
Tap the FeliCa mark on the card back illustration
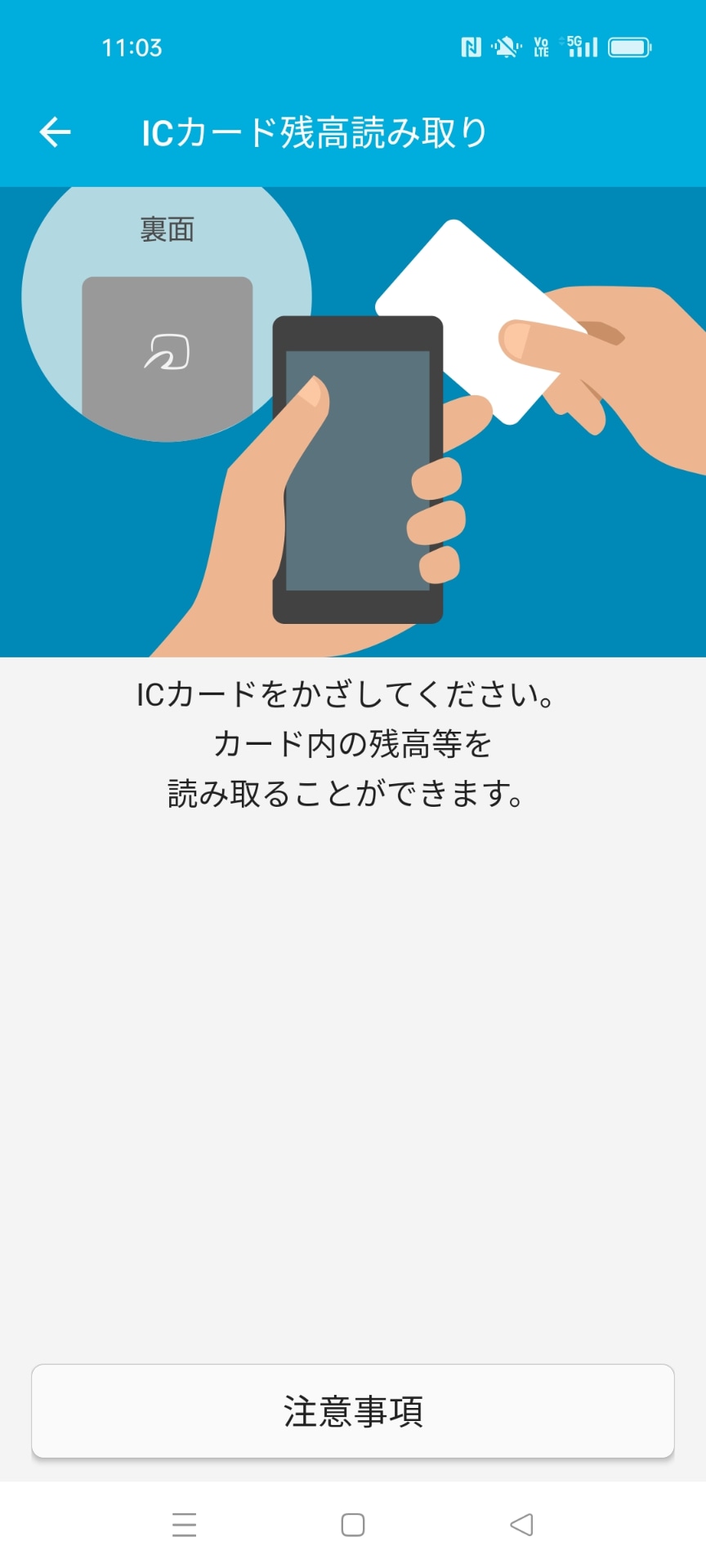click(x=168, y=351)
